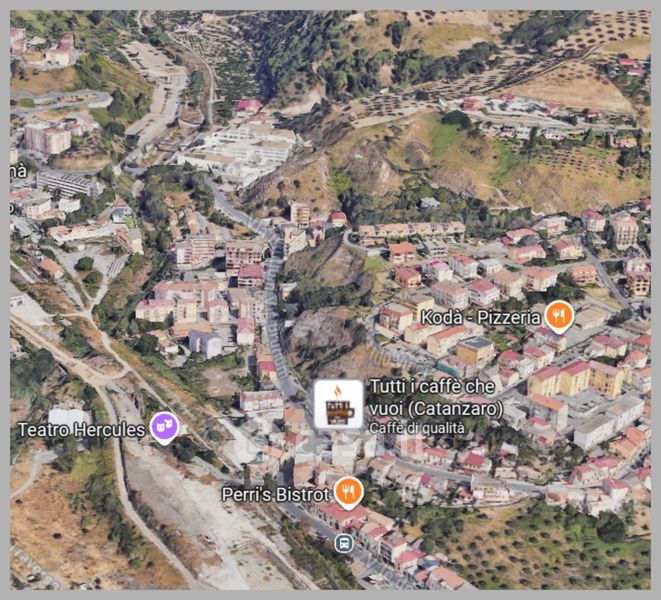Tap the Perri's Bistrot restaurant pin

click(x=349, y=492)
